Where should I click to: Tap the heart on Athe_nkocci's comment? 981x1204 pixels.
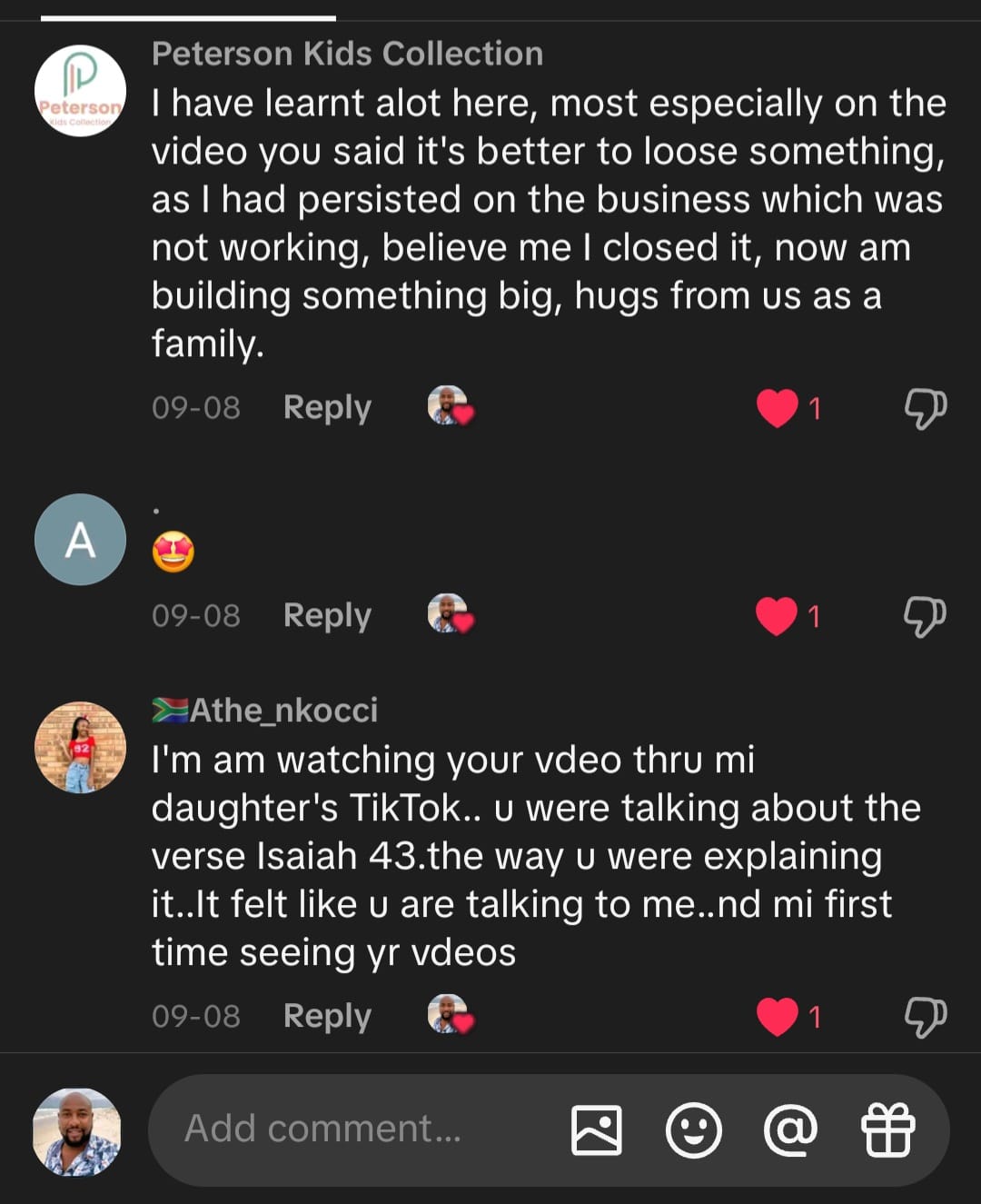777,1016
